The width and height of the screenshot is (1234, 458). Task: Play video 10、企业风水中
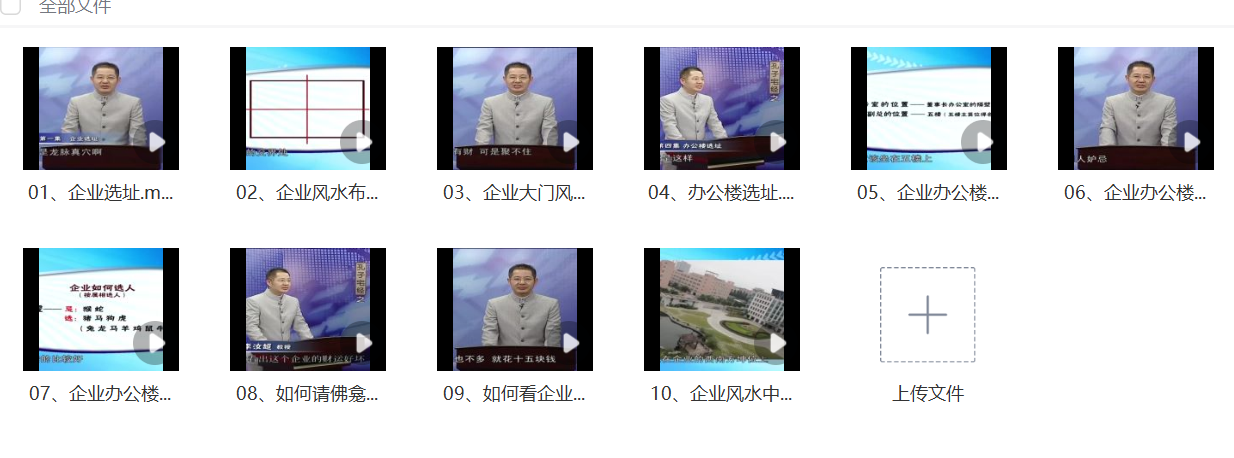[x=776, y=342]
